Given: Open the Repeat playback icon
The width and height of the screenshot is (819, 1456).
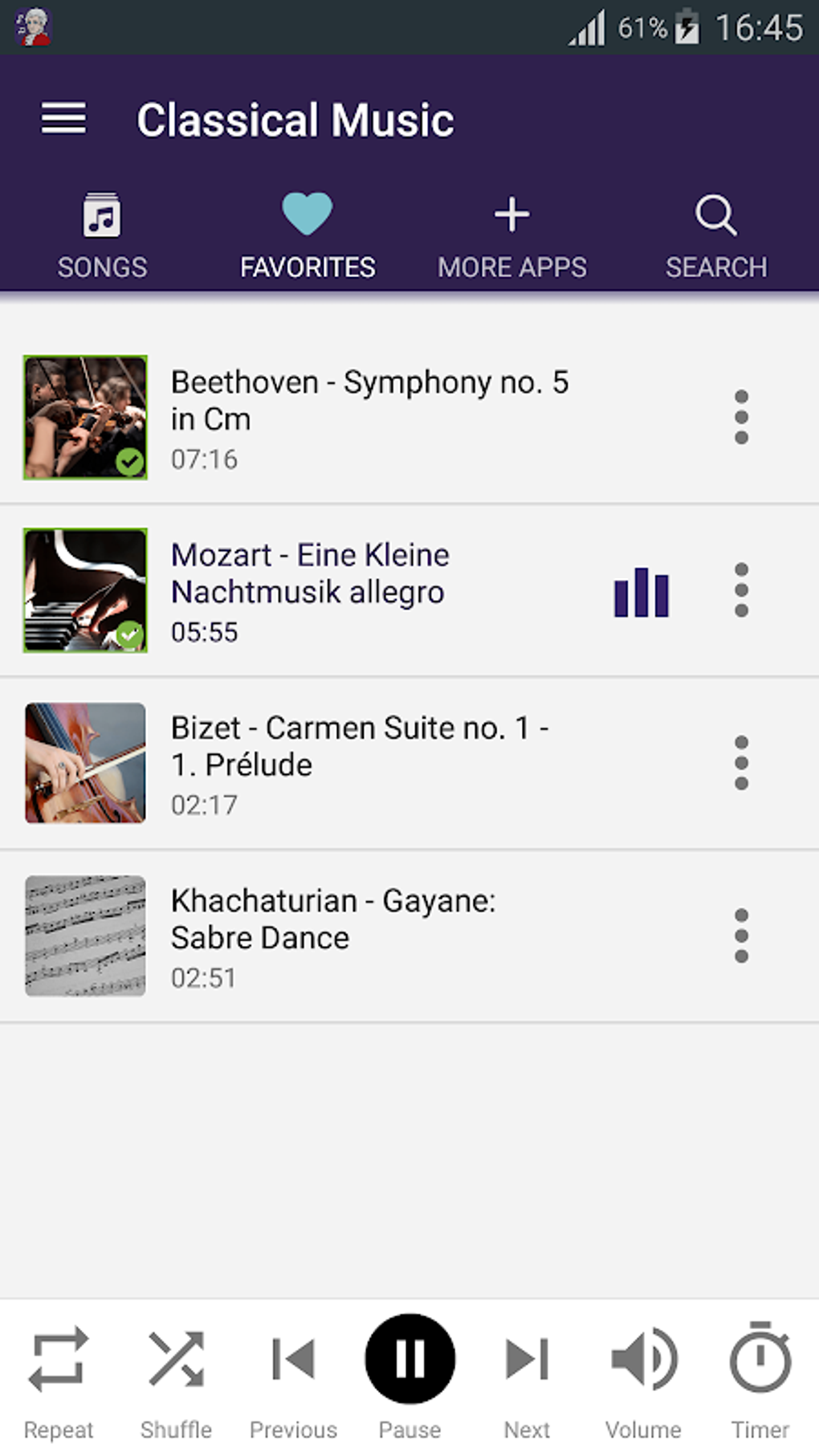Looking at the screenshot, I should pos(57,1357).
